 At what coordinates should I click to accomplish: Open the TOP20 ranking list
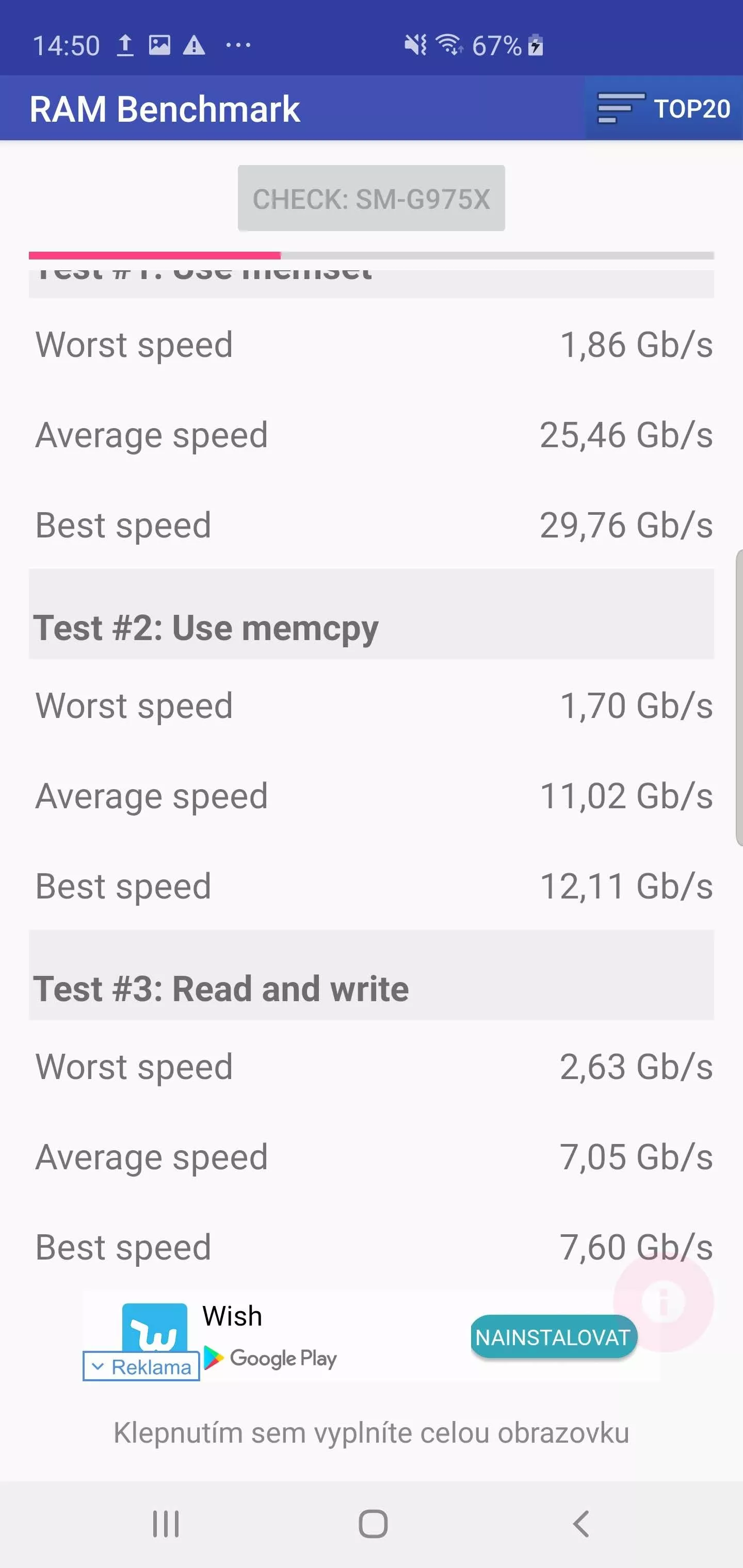point(664,108)
